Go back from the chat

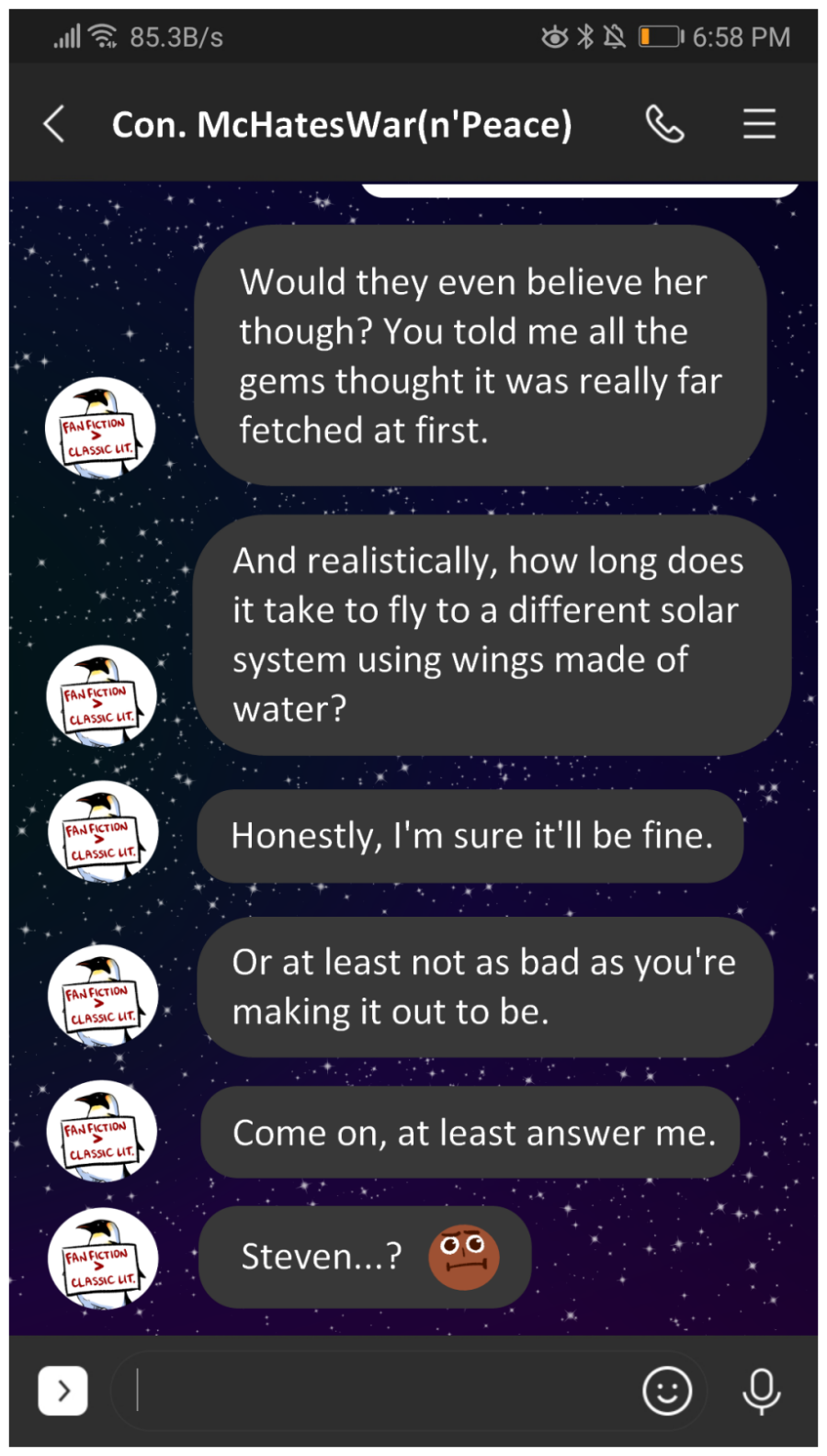(54, 124)
